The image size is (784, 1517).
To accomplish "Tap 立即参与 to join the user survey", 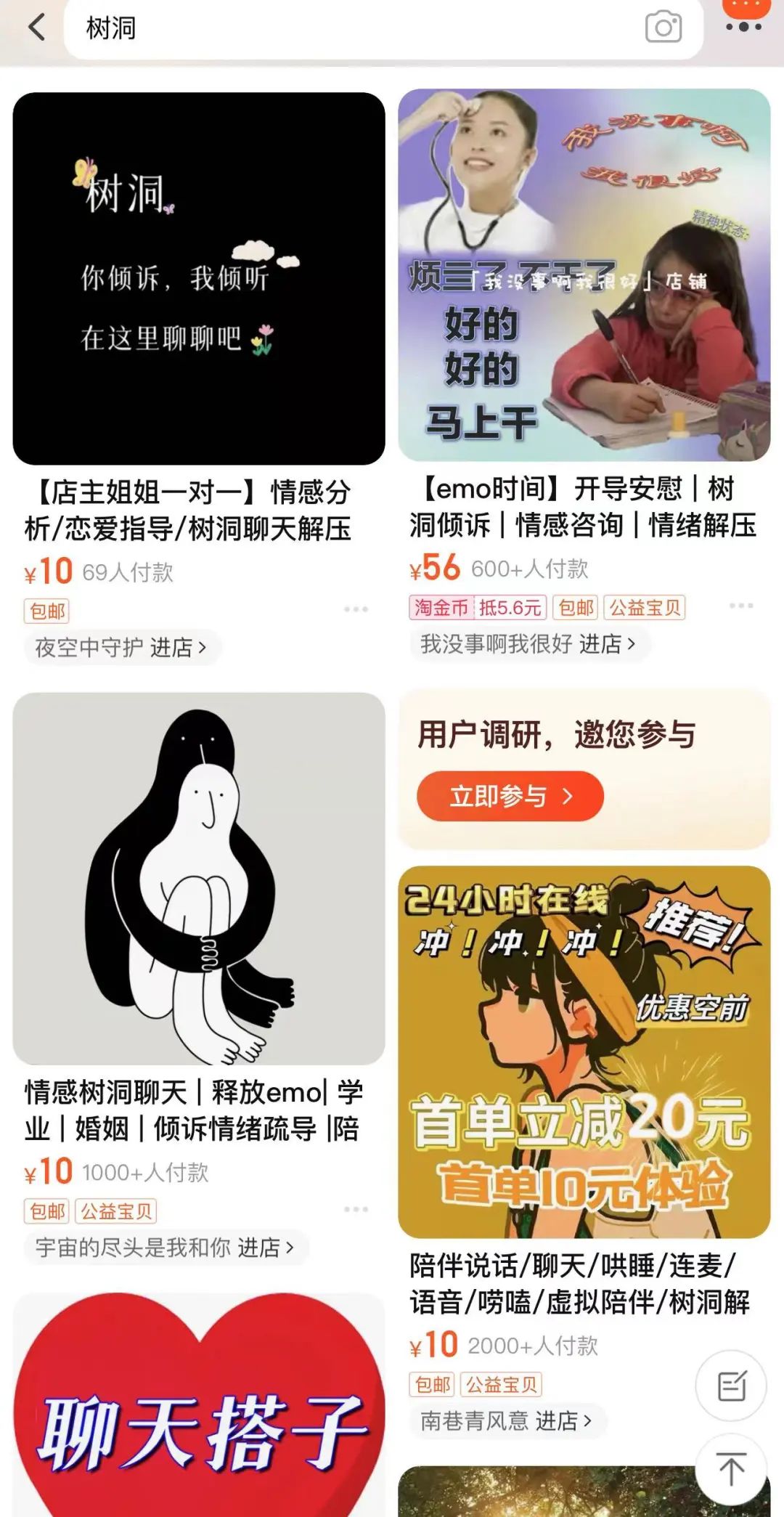I will point(510,797).
